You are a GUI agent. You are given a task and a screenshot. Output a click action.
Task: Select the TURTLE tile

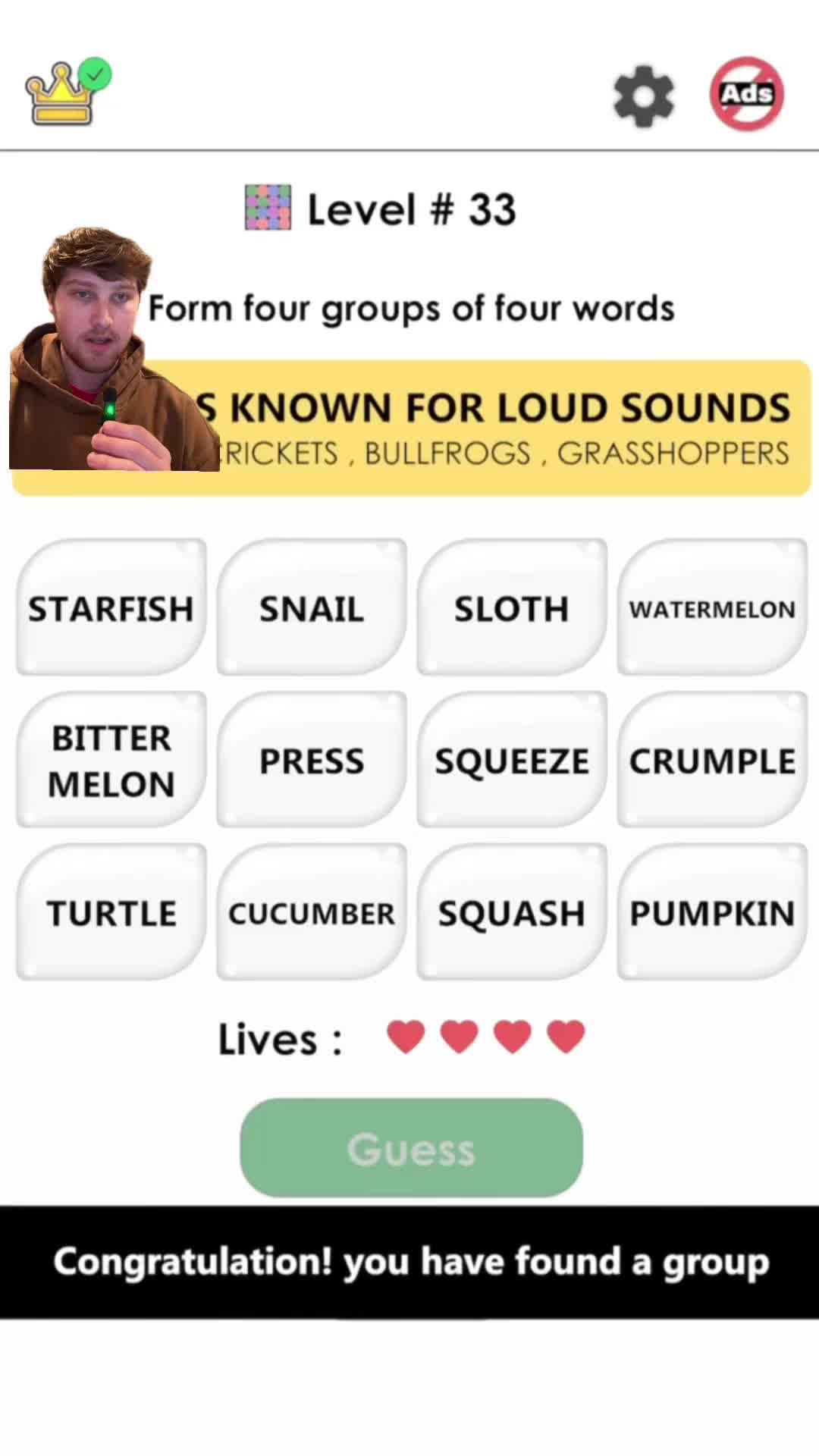111,912
